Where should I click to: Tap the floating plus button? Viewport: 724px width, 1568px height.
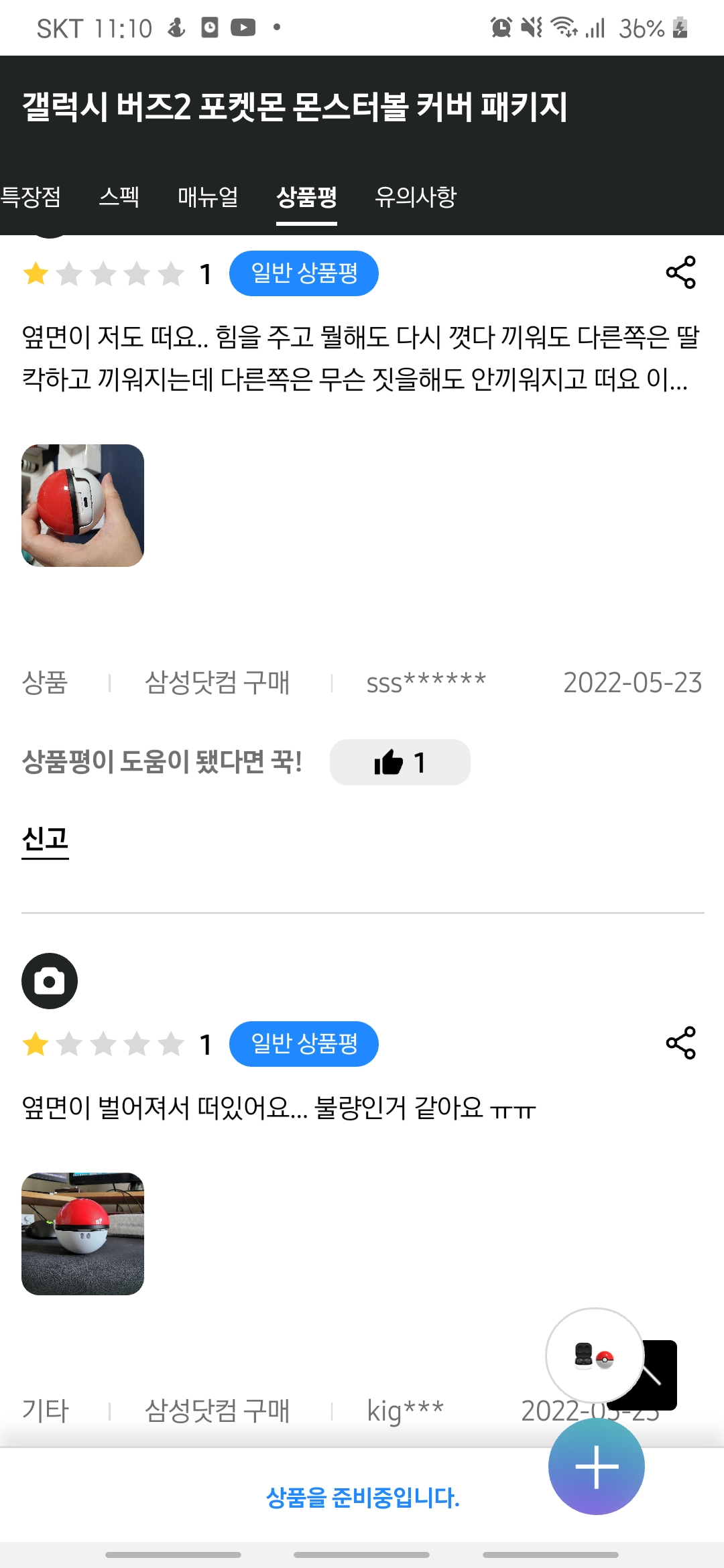click(x=596, y=1467)
